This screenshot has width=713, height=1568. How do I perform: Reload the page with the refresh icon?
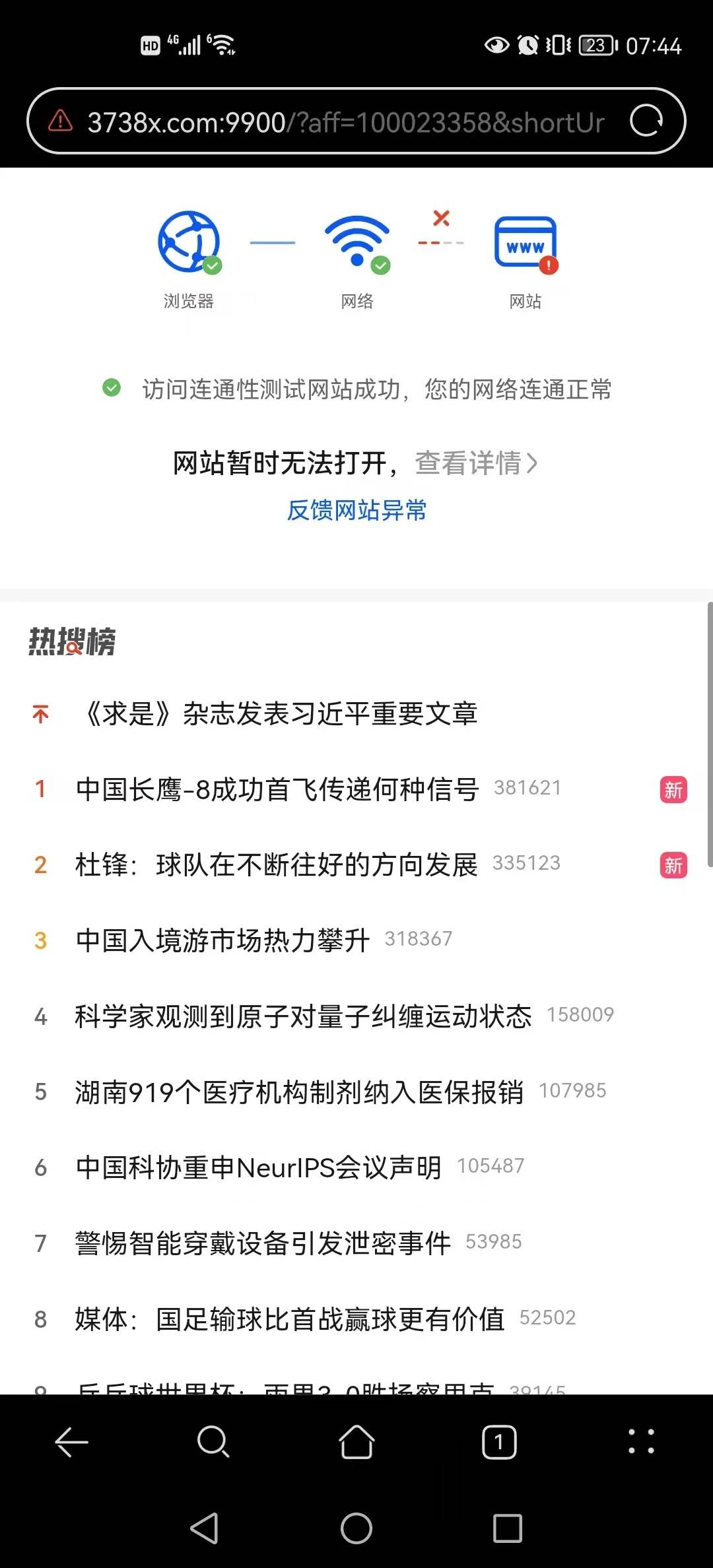646,121
